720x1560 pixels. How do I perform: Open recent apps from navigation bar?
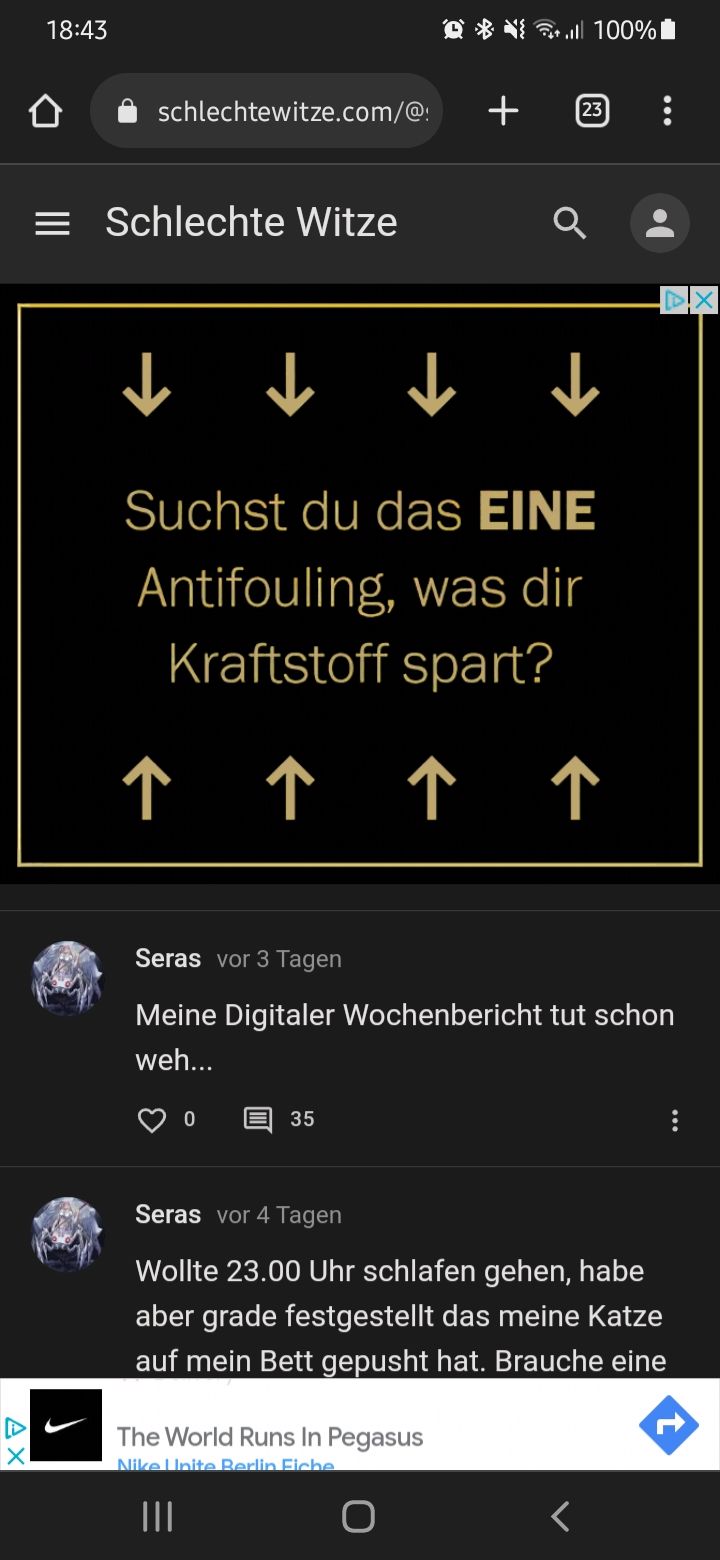click(157, 1516)
